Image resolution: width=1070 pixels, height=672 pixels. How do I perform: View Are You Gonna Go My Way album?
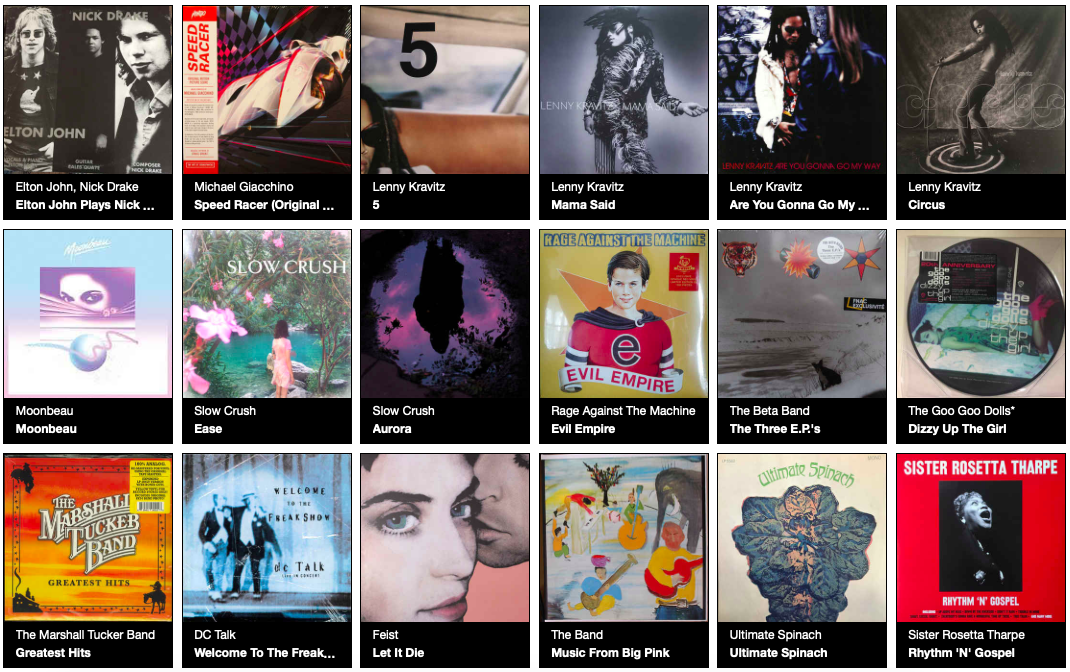tap(802, 90)
